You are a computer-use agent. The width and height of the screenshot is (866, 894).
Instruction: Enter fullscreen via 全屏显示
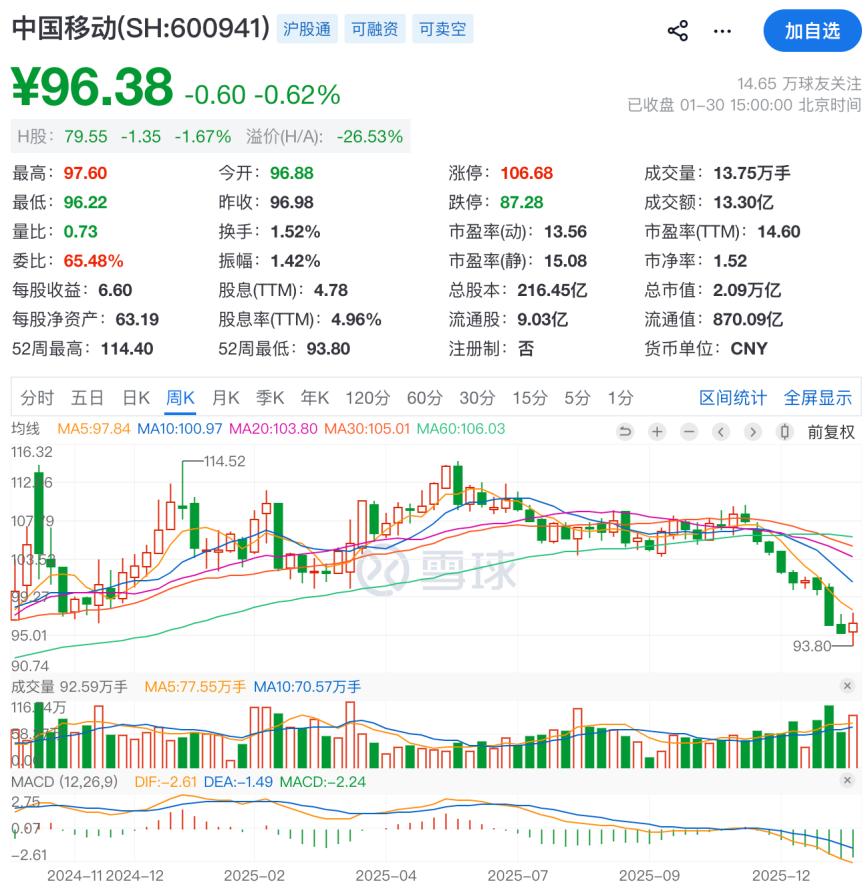tap(820, 397)
